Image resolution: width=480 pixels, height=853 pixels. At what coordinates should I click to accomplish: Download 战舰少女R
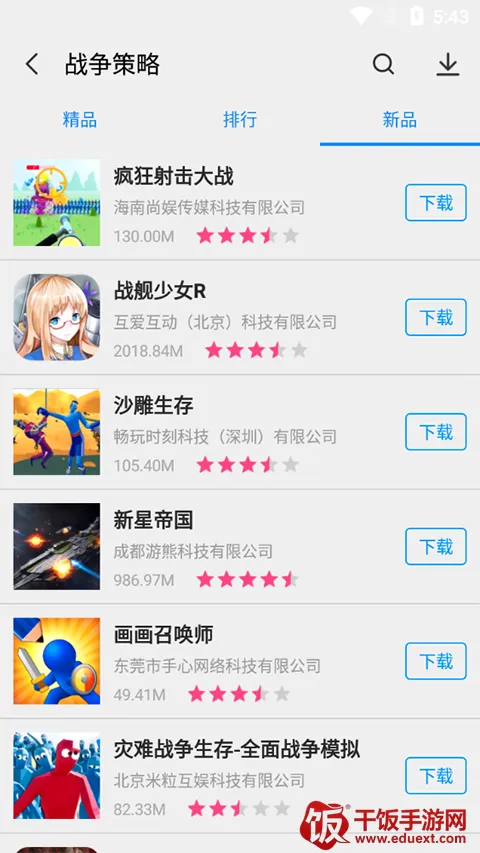[x=436, y=317]
